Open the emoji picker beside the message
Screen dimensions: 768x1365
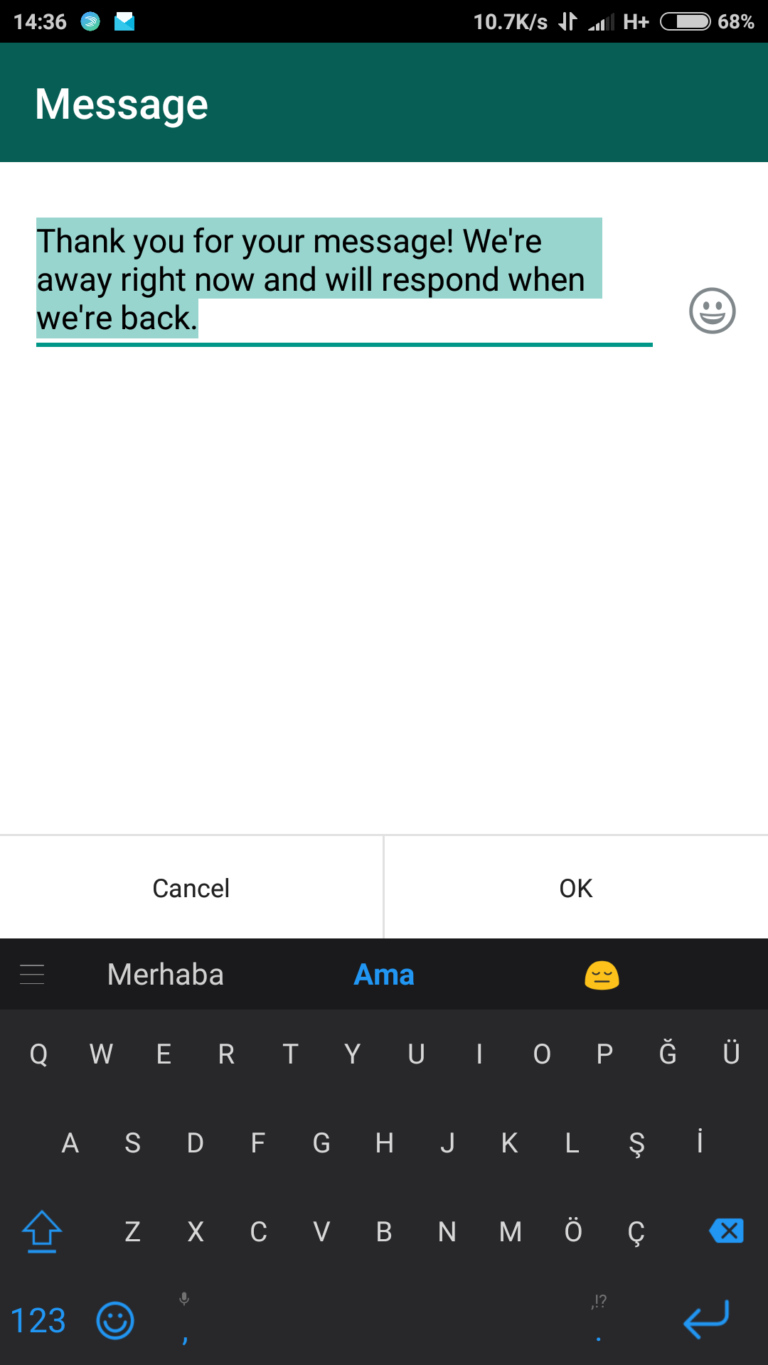pyautogui.click(x=712, y=311)
